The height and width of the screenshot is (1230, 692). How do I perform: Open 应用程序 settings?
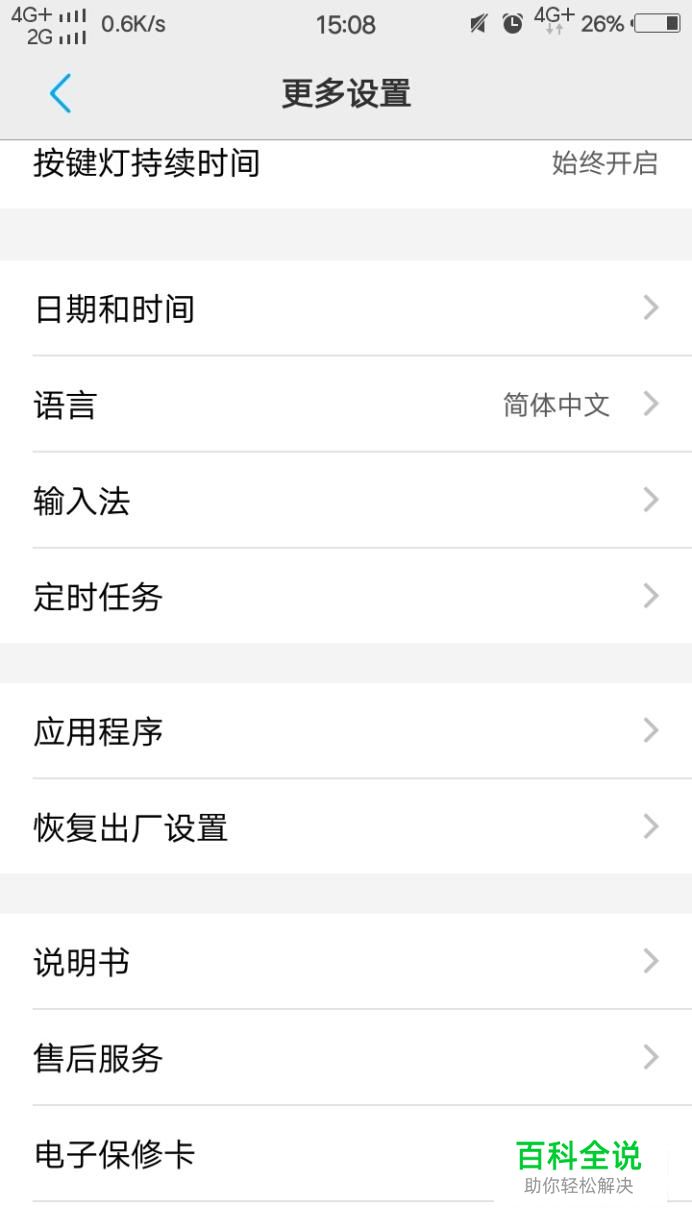346,731
